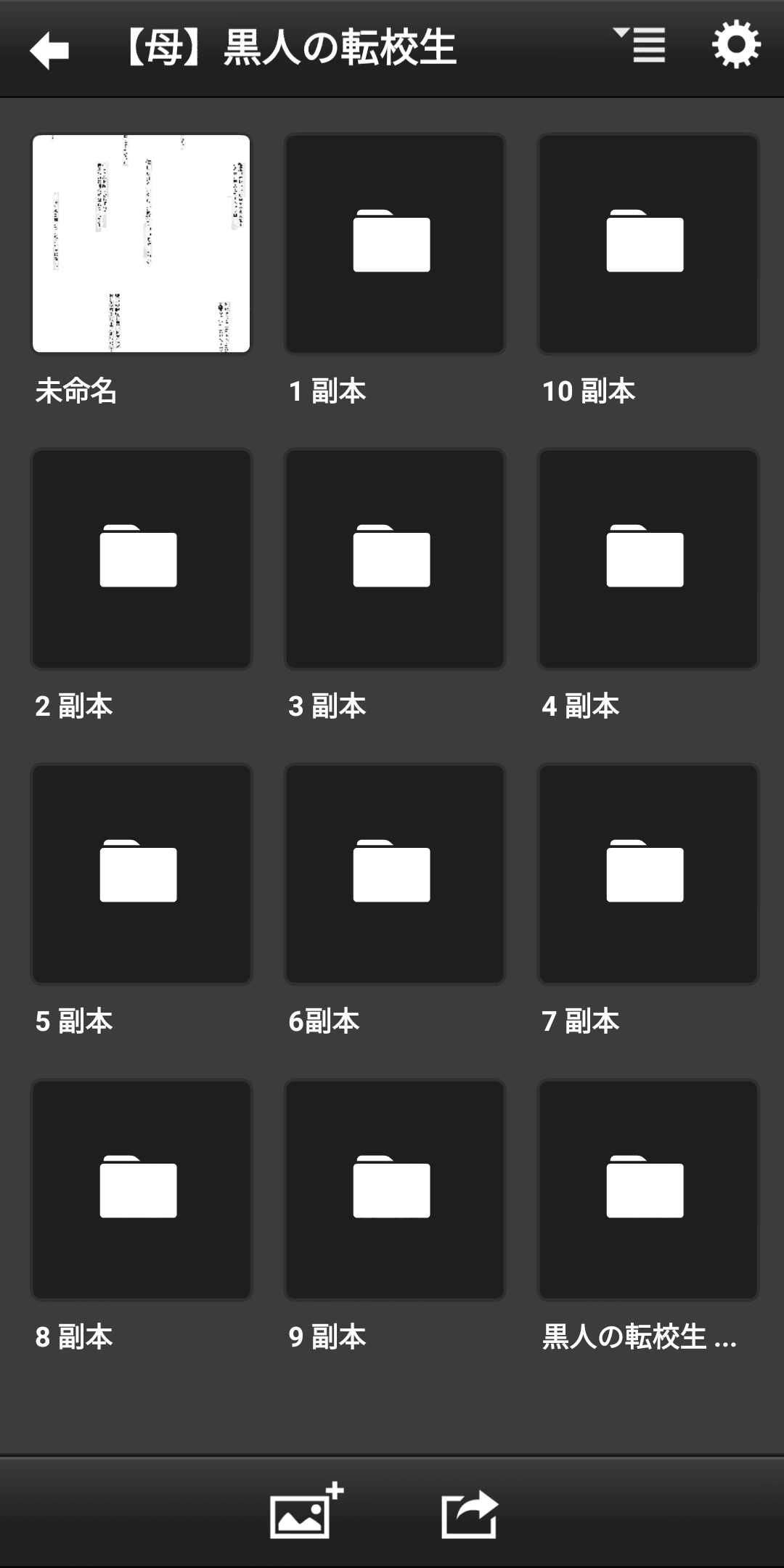Viewport: 784px width, 1568px height.
Task: Open the folder named 5 副本
Action: [x=141, y=874]
